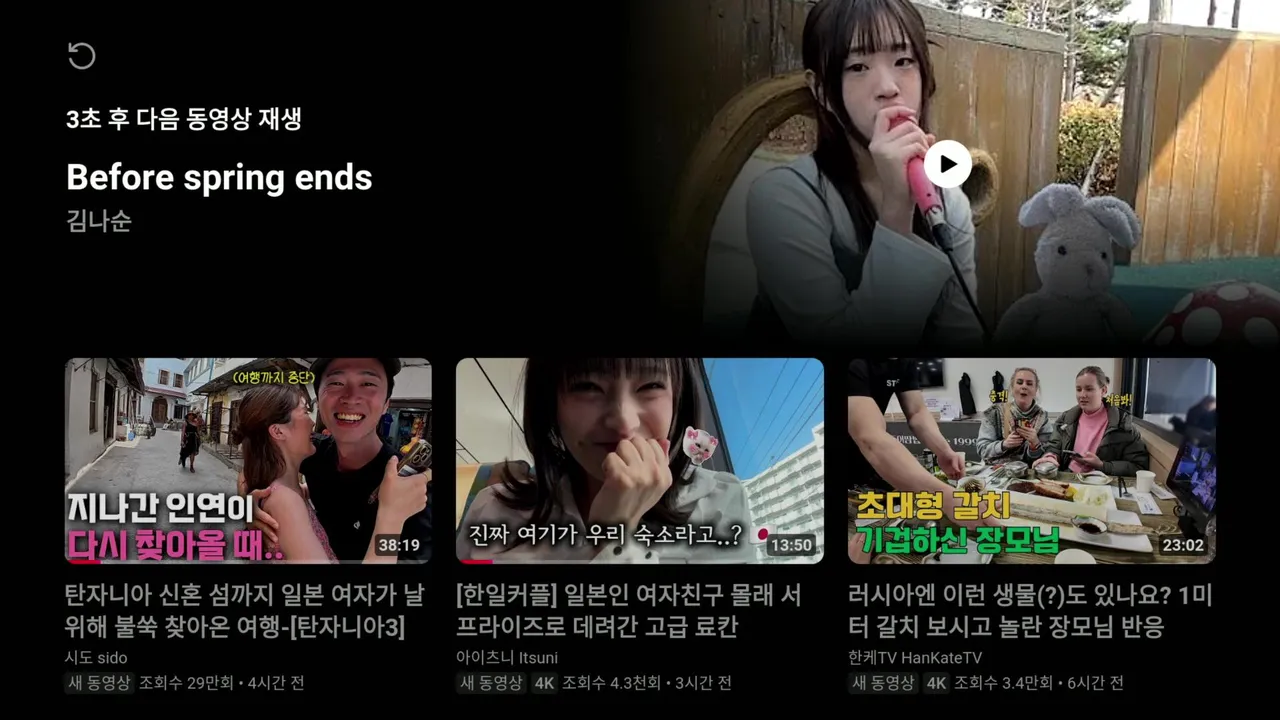Play the next video Before spring ends
The width and height of the screenshot is (1280, 720).
947,164
